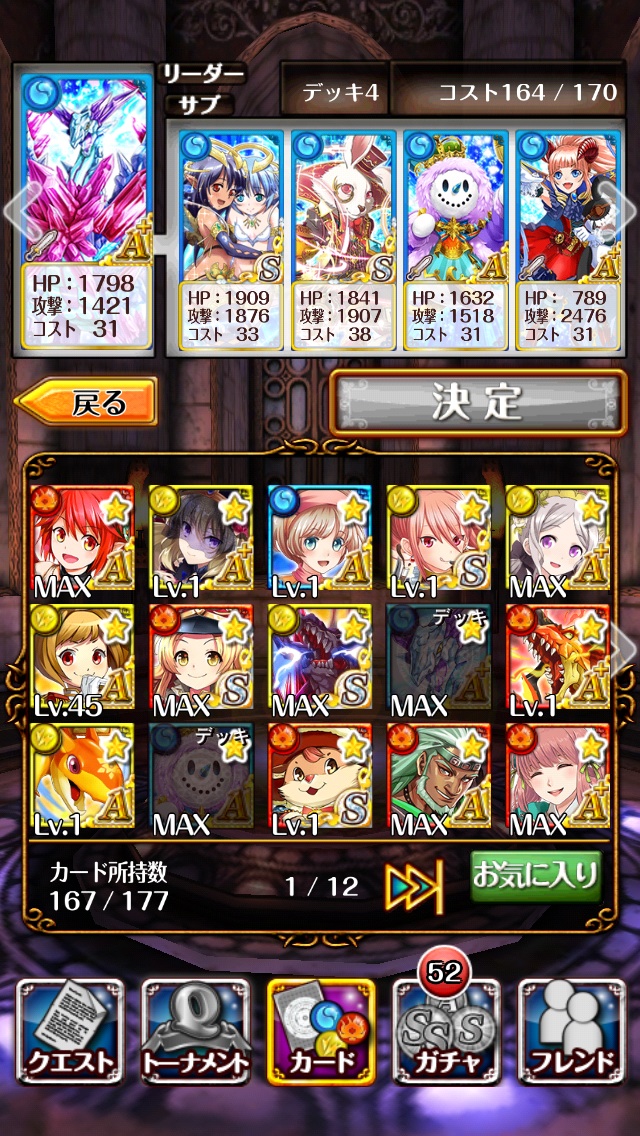Image resolution: width=640 pixels, height=1136 pixels.
Task: Choose the smiling pink-haired MAX card
Action: point(558,780)
